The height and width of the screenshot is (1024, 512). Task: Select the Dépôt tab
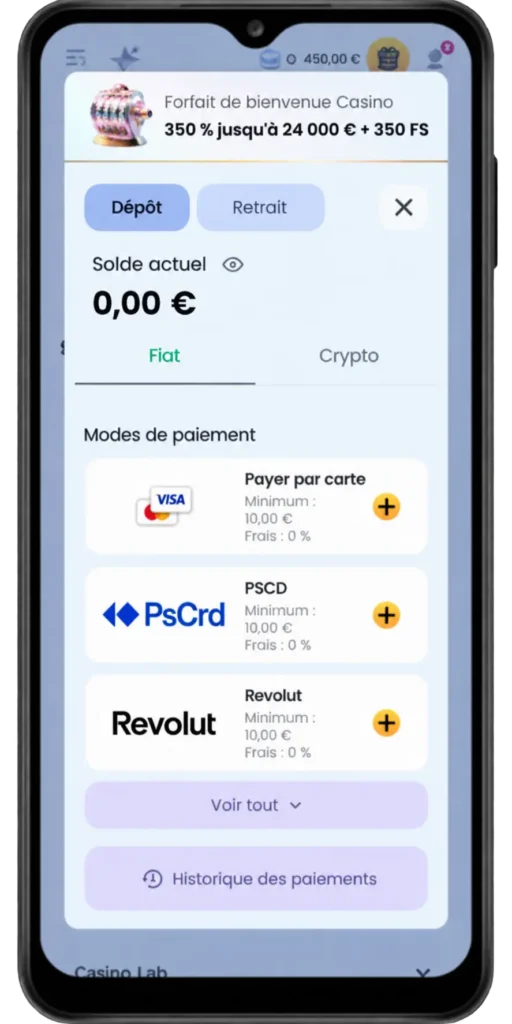coord(136,208)
